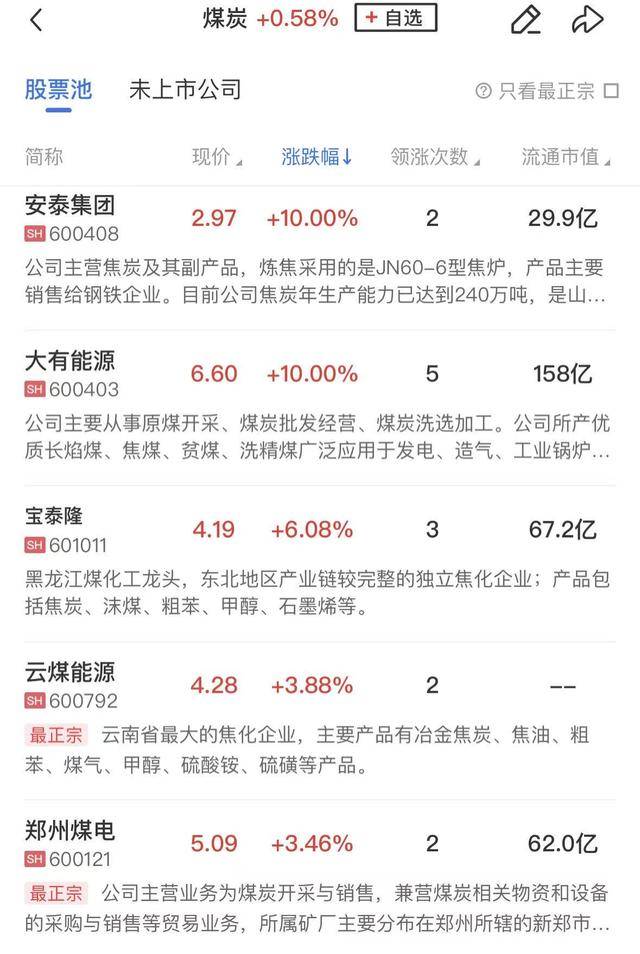Share this 煤炭 sector page

[x=587, y=20]
